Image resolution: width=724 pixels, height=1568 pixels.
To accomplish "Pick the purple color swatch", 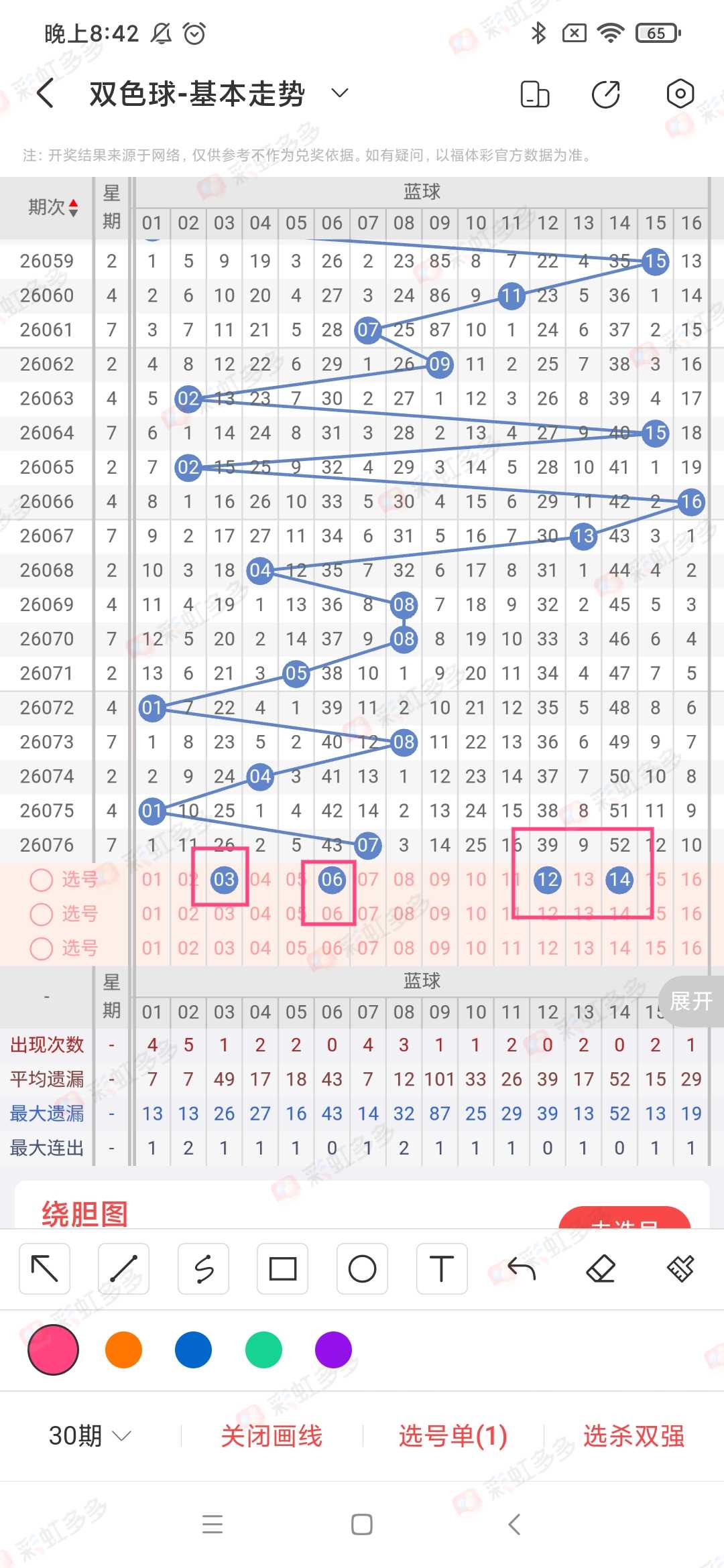I will click(x=333, y=1350).
